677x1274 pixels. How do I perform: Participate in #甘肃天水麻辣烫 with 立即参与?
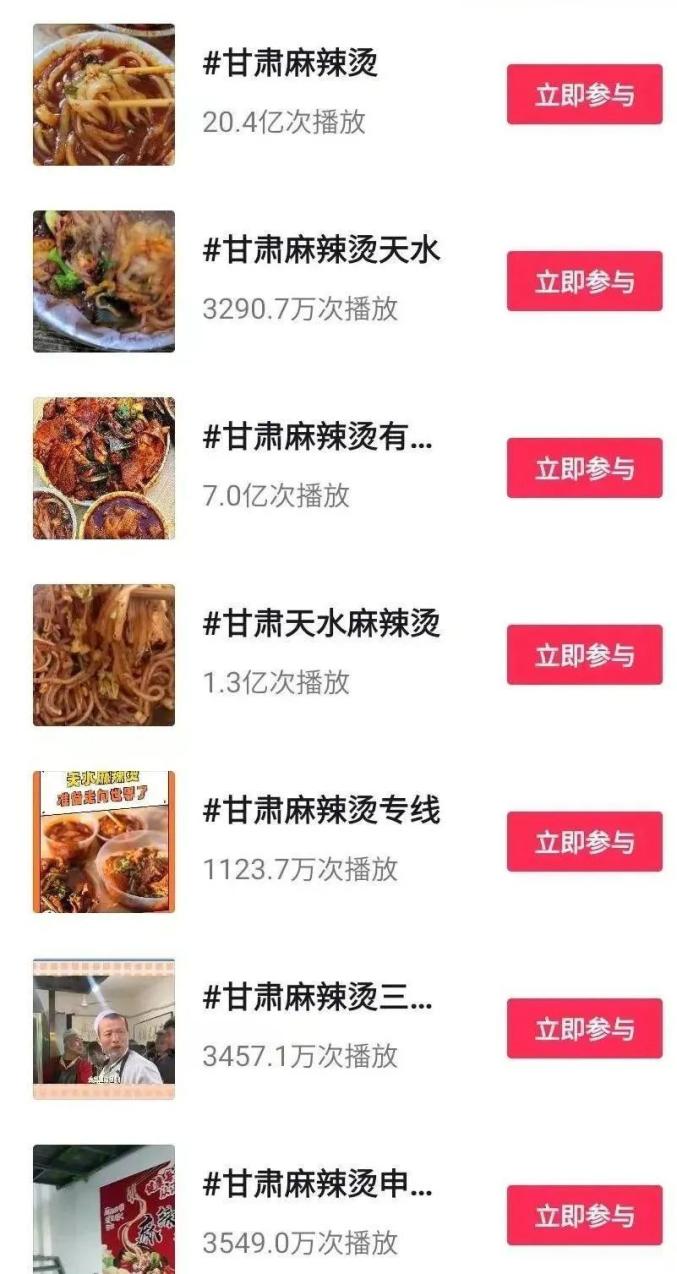584,655
